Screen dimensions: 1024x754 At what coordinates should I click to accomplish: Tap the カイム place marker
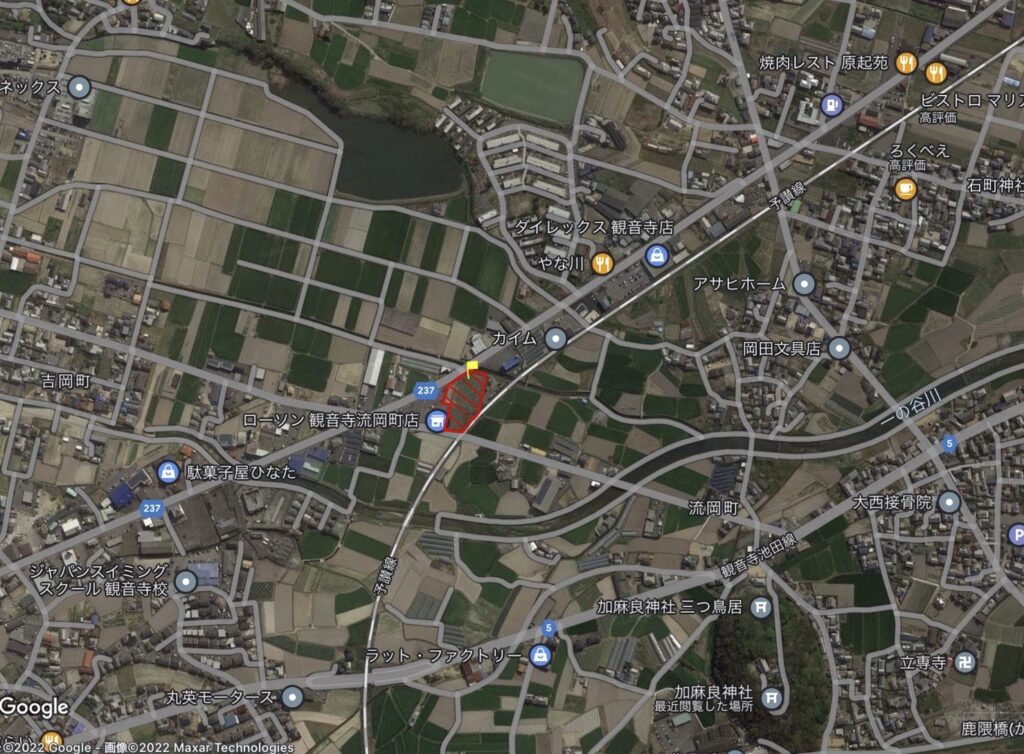pos(556,338)
